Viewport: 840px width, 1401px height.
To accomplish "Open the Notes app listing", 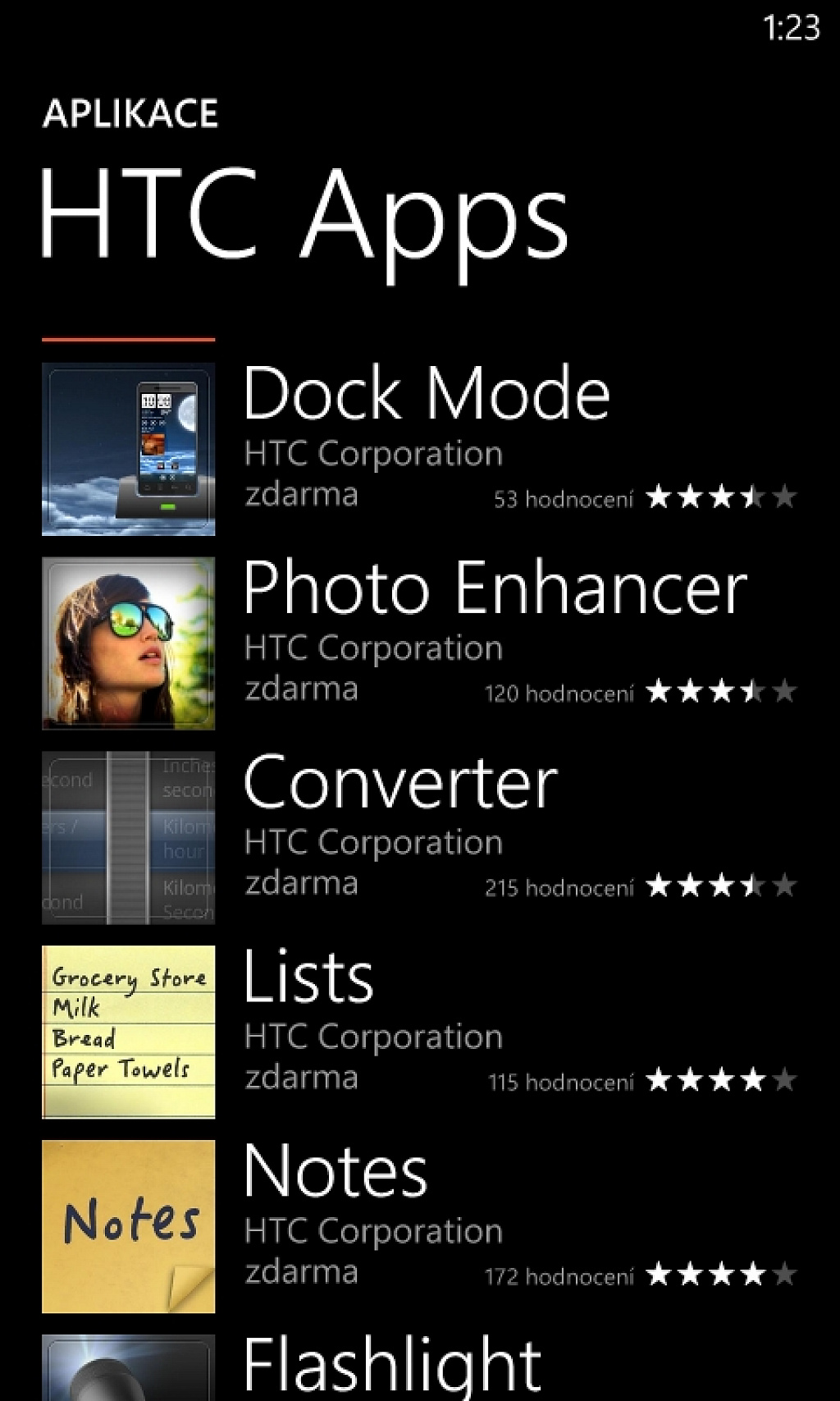I will coord(420,1227).
